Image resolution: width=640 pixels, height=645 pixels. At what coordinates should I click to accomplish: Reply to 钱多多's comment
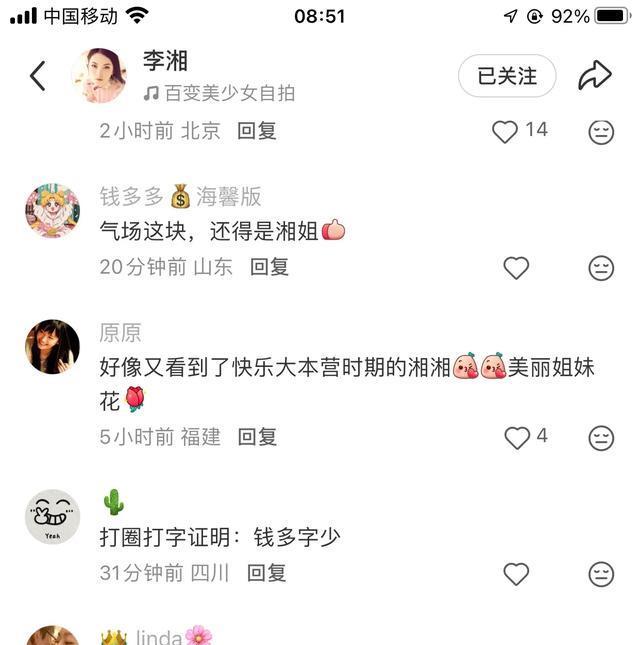(269, 267)
